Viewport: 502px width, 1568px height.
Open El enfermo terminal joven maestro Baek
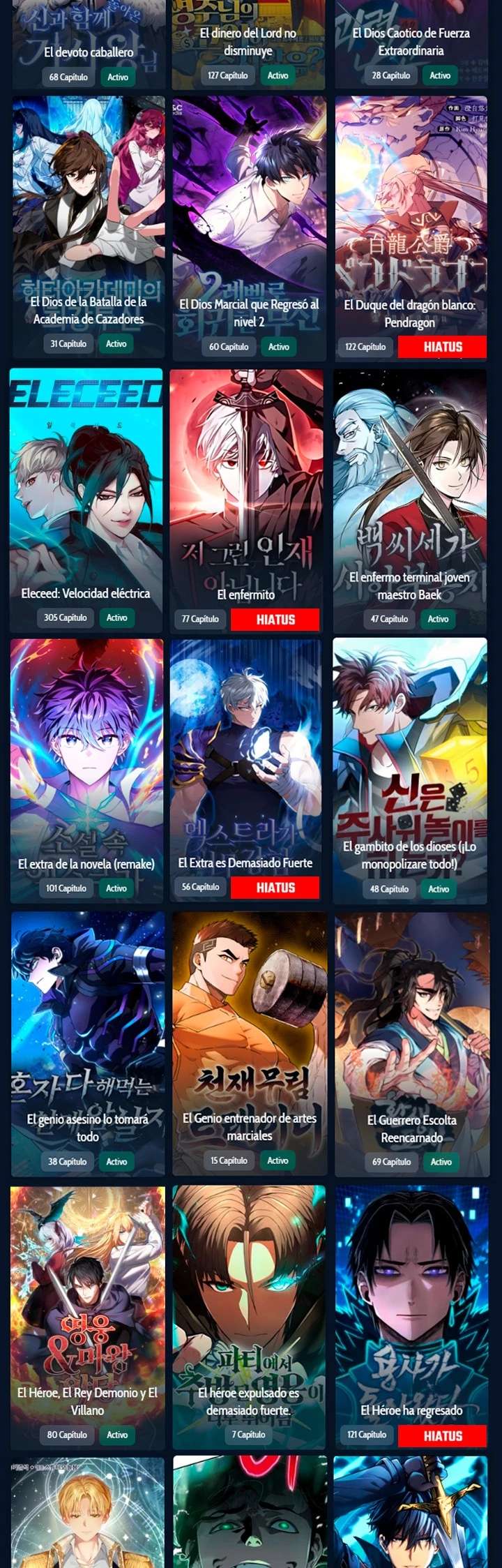410,500
